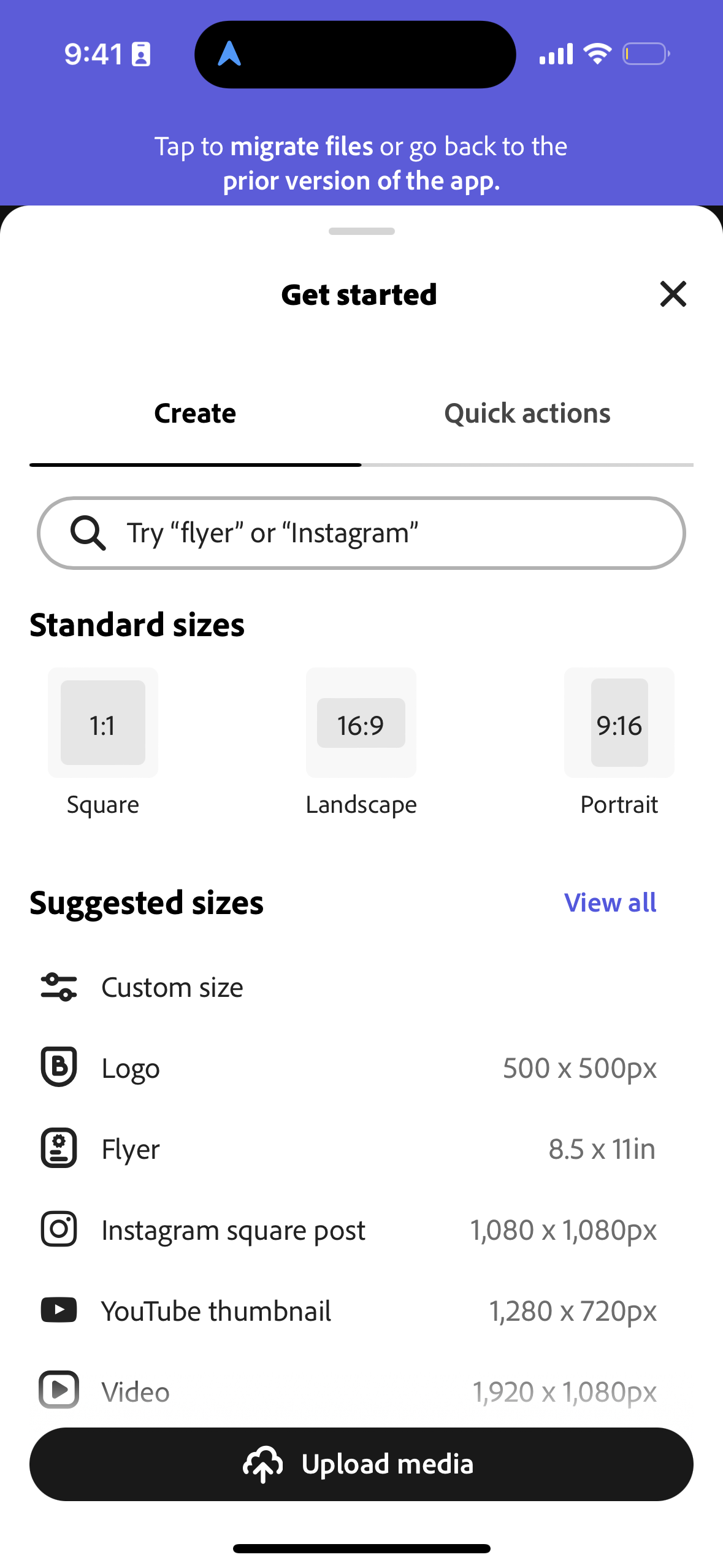The image size is (723, 1568).
Task: Tap the home indicator bar
Action: pyautogui.click(x=361, y=1547)
